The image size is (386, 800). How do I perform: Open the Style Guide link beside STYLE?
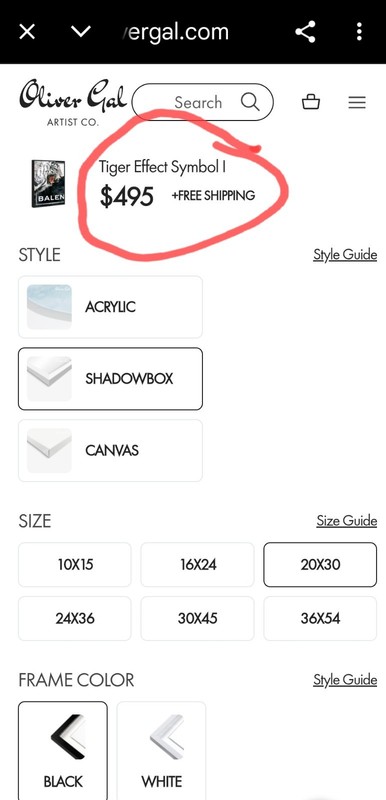(x=345, y=255)
